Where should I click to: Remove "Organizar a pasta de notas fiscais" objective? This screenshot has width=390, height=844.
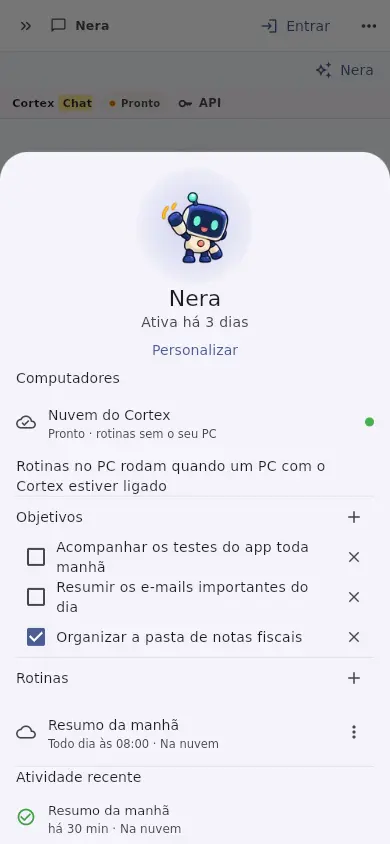tap(353, 637)
